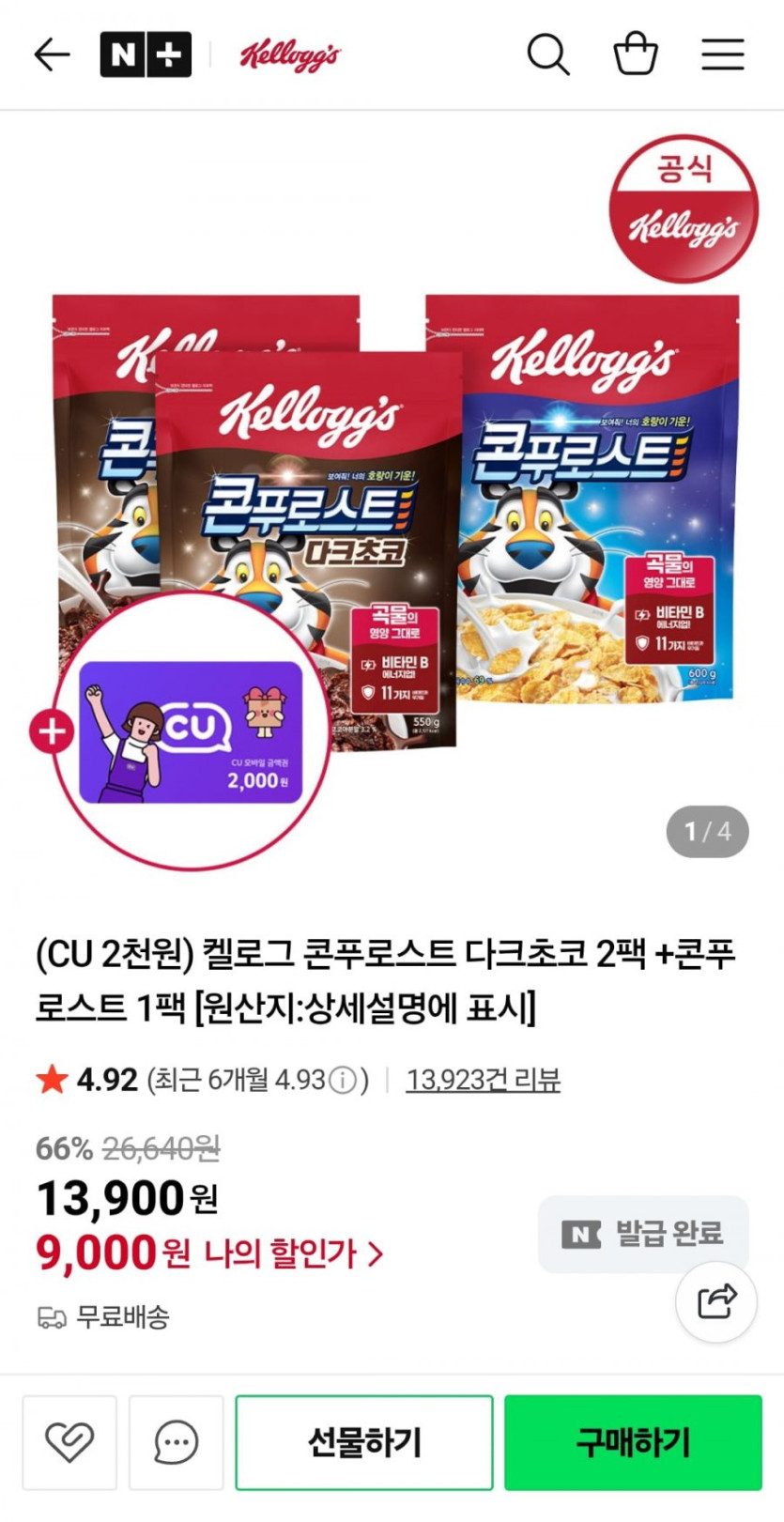Screen dimensions: 784x1522
Task: Open the search icon
Action: pos(547,54)
